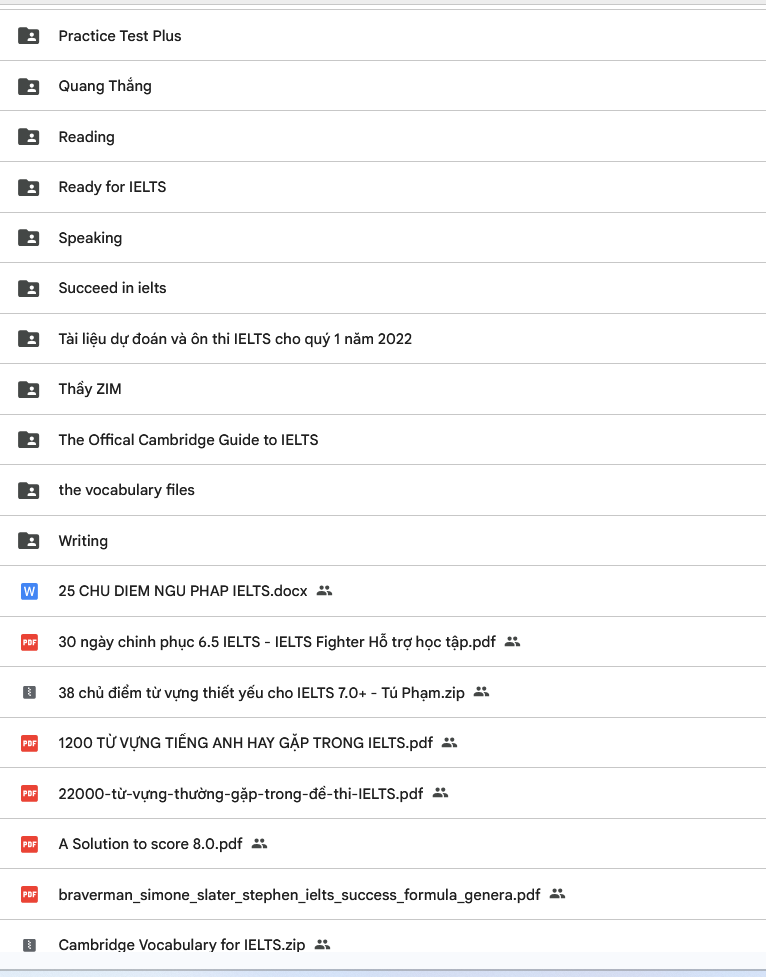Open The Offical Cambridge Guide to IELTS folder
Screen dimensions: 766x977
(188, 440)
